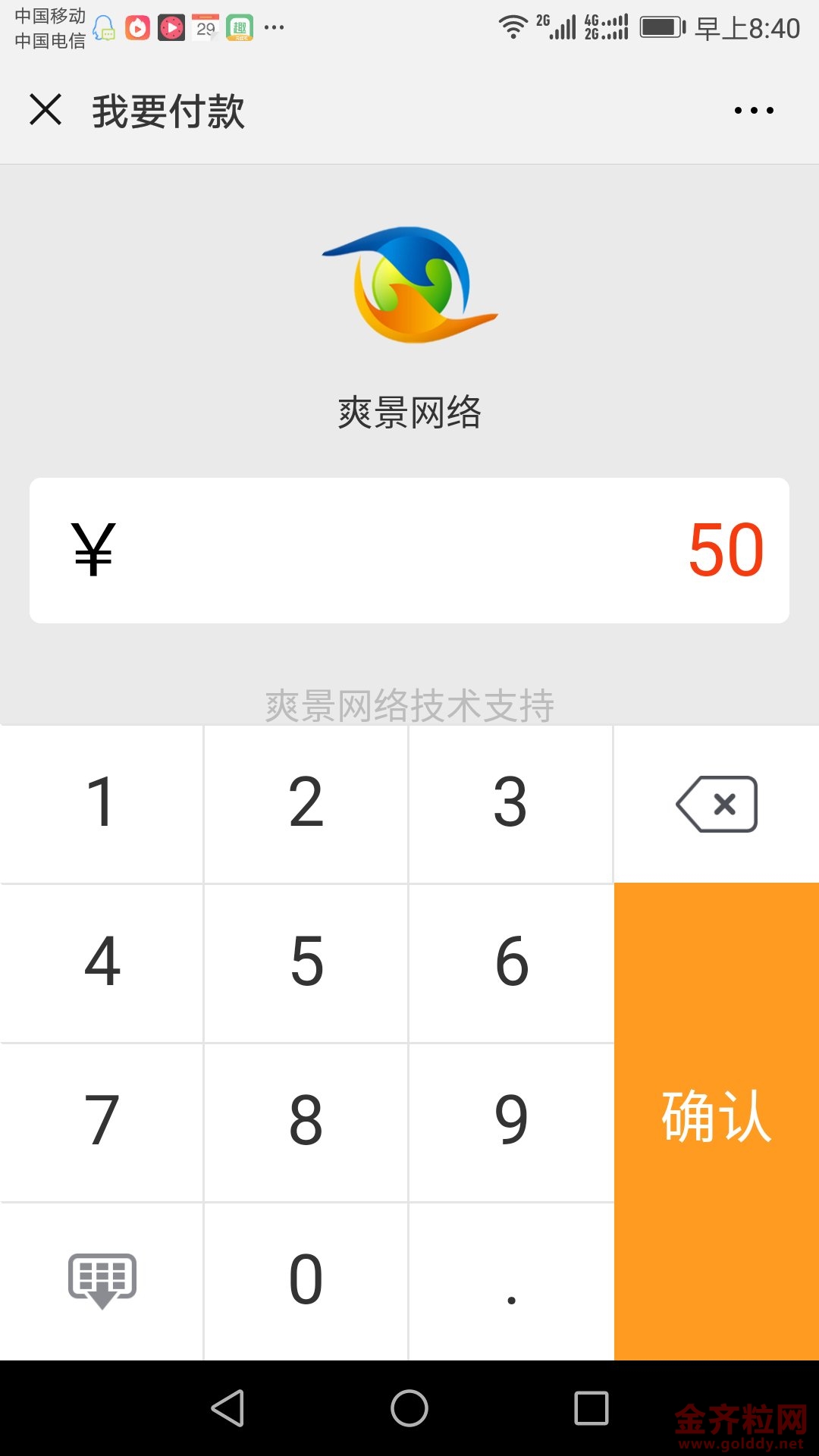This screenshot has height=1456, width=819.
Task: Enter digit 0 on the keypad
Action: coord(306,1282)
